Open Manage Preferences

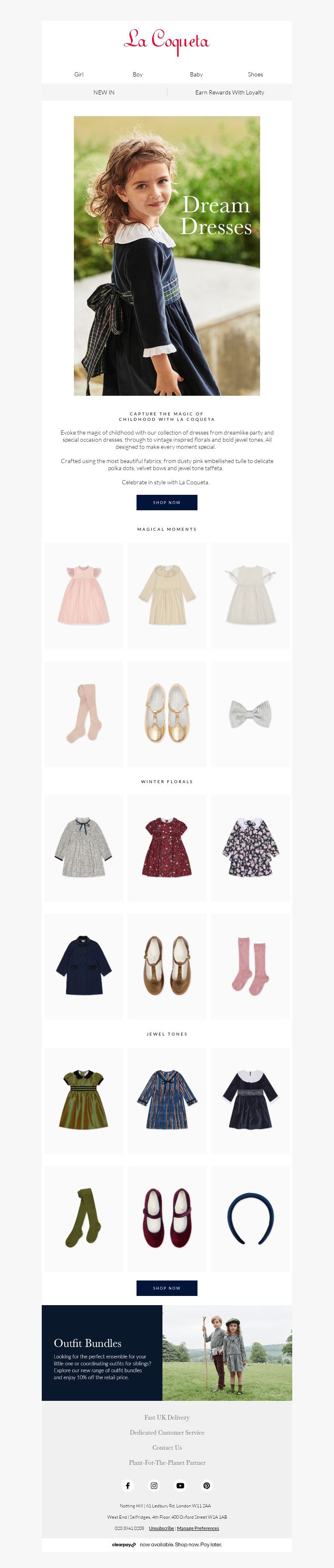point(198,1528)
